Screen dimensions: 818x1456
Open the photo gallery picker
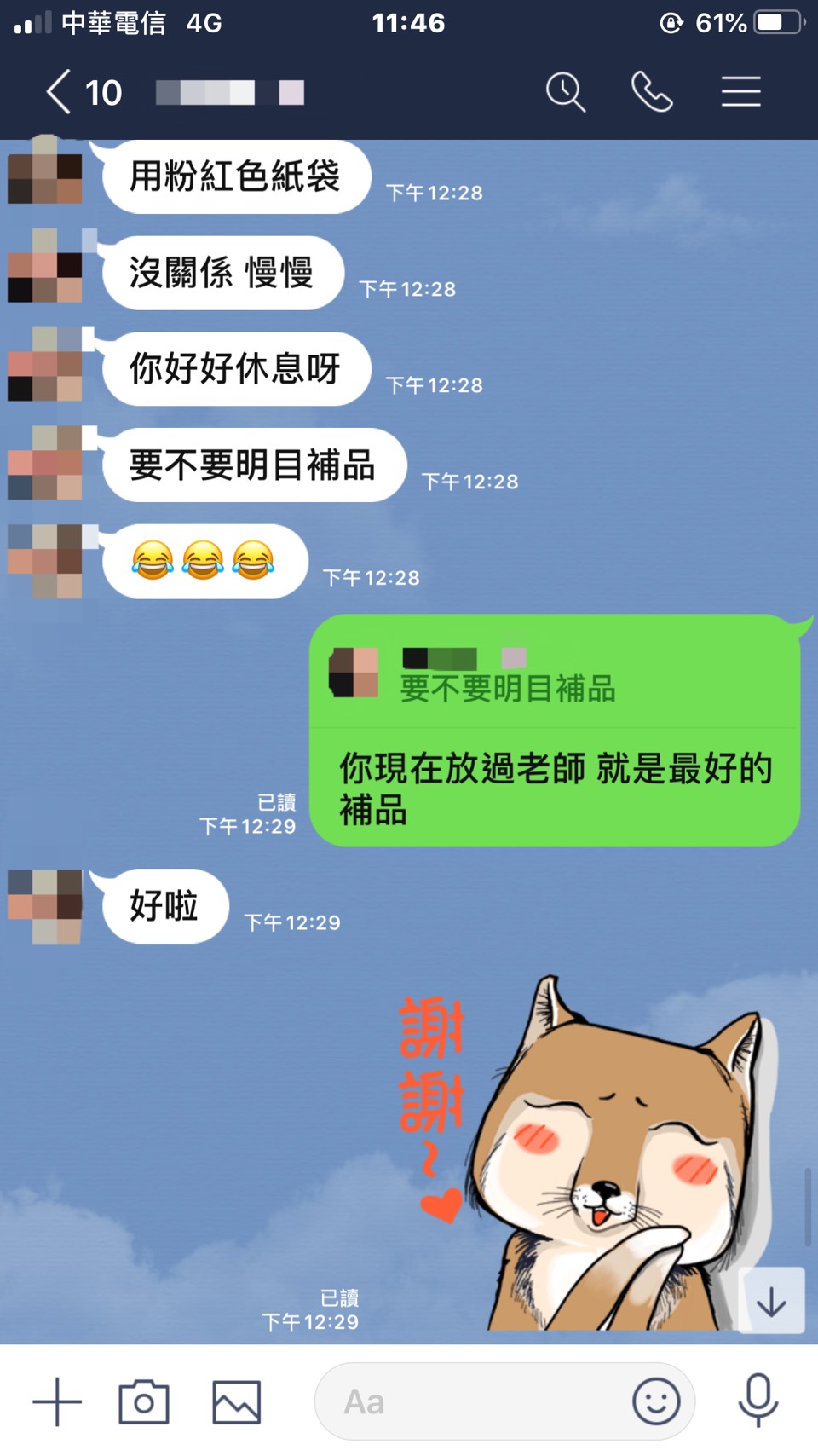click(x=236, y=1401)
